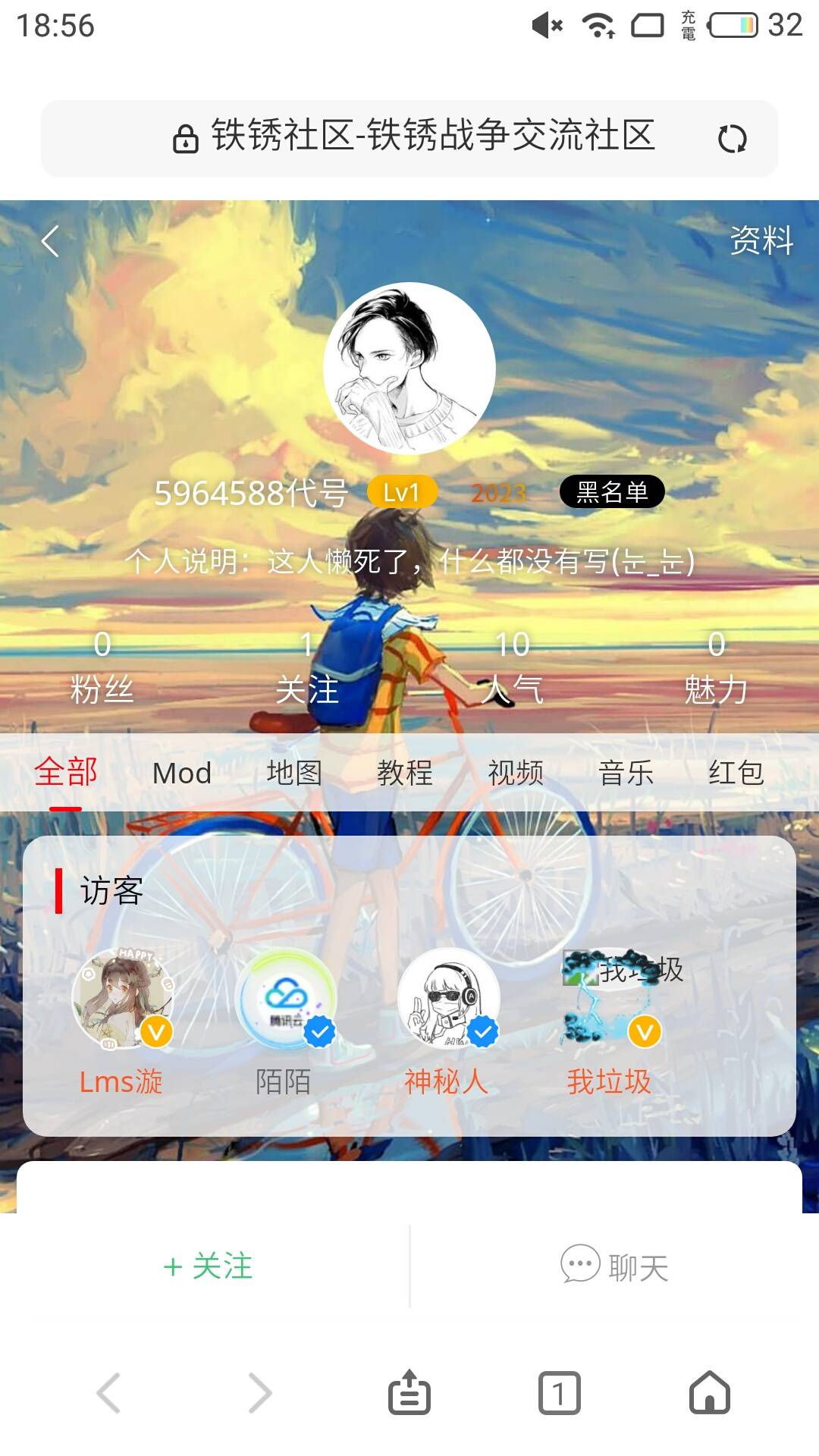
Task: Go back using the profile back arrow
Action: [50, 242]
